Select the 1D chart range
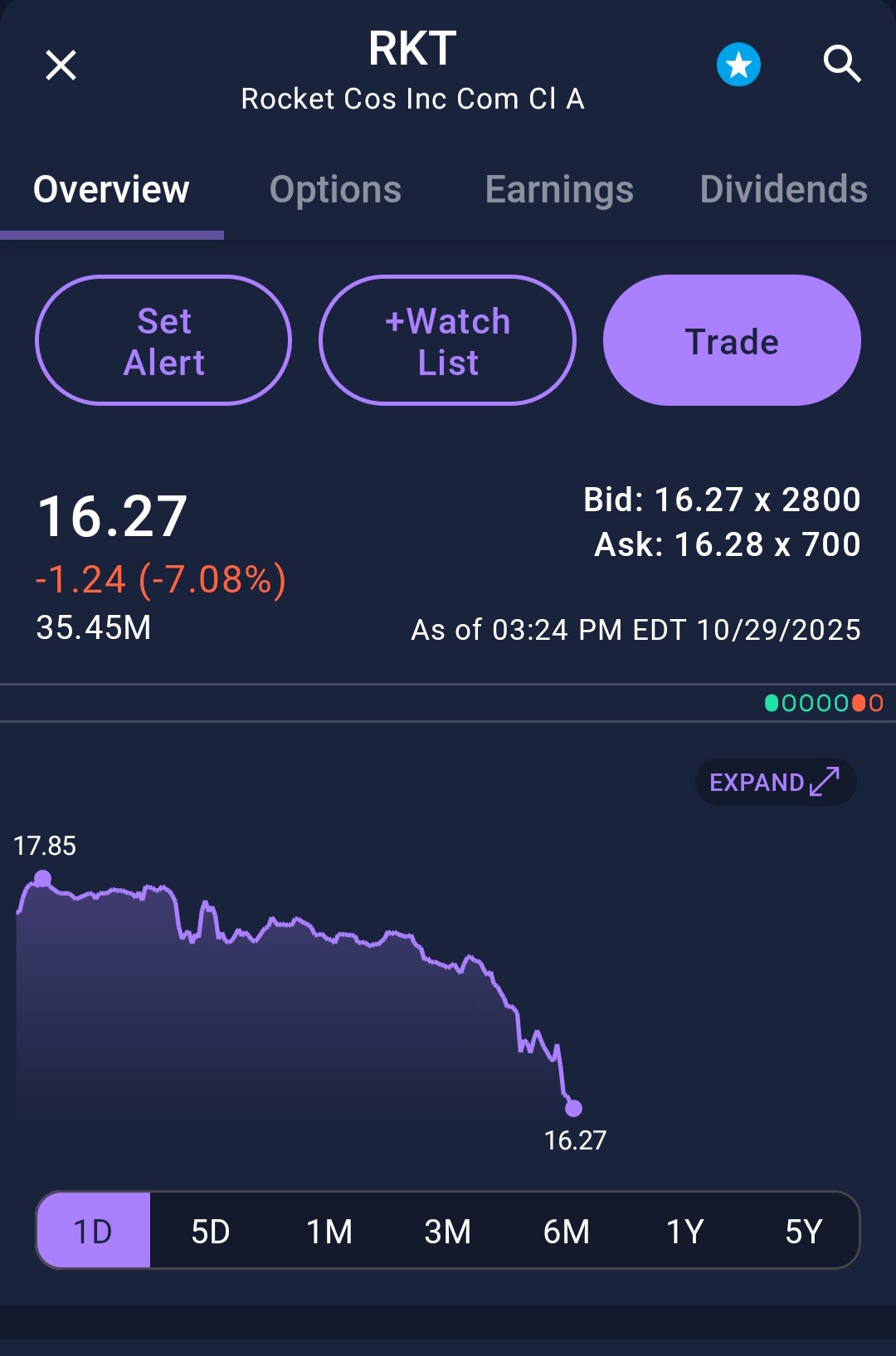The width and height of the screenshot is (896, 1356). point(93,1231)
